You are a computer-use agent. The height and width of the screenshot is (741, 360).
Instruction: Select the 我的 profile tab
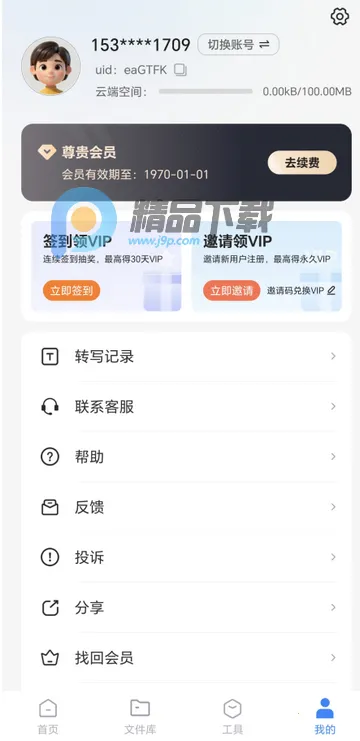(x=325, y=716)
